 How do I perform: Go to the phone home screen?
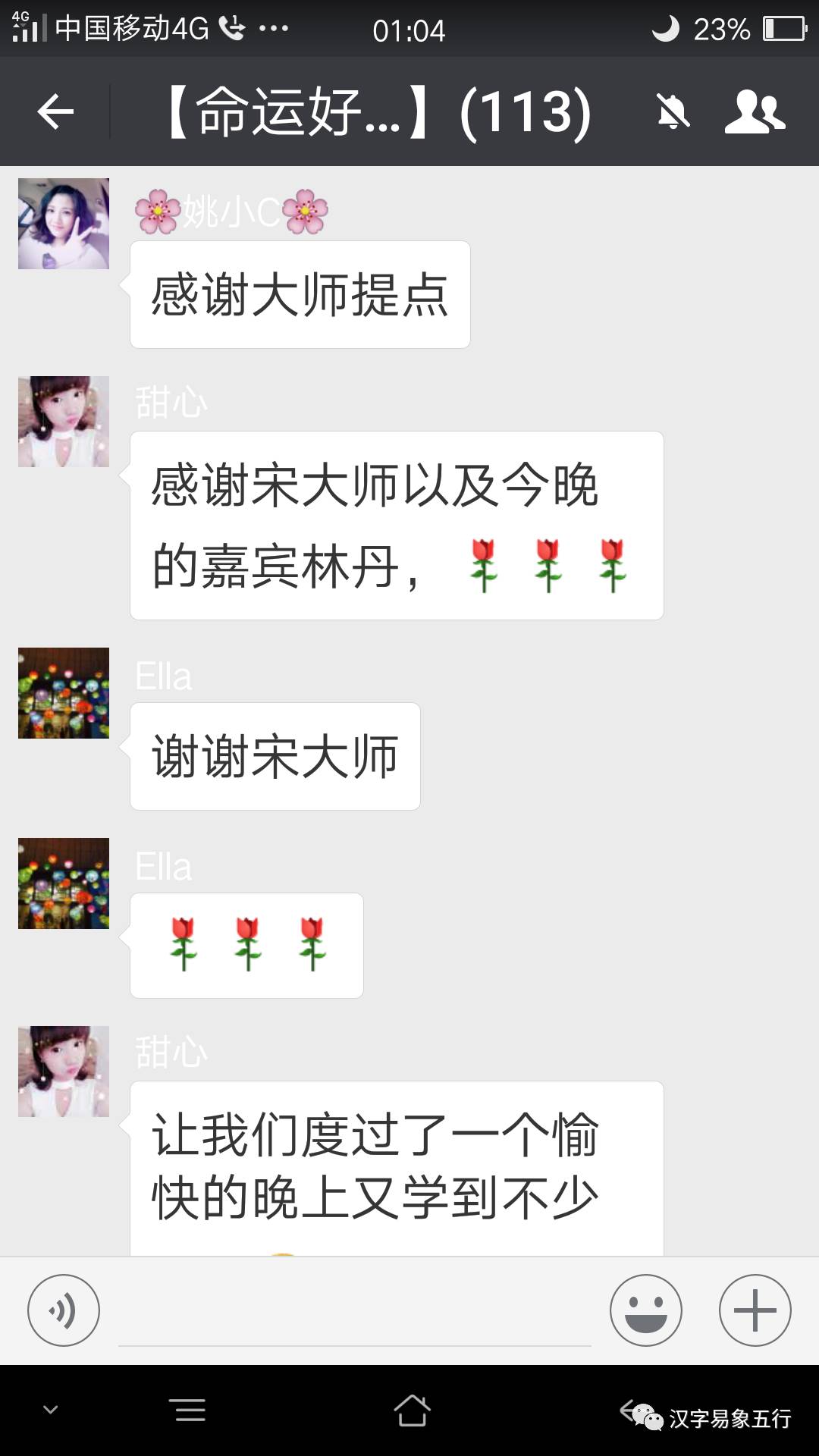[412, 1410]
